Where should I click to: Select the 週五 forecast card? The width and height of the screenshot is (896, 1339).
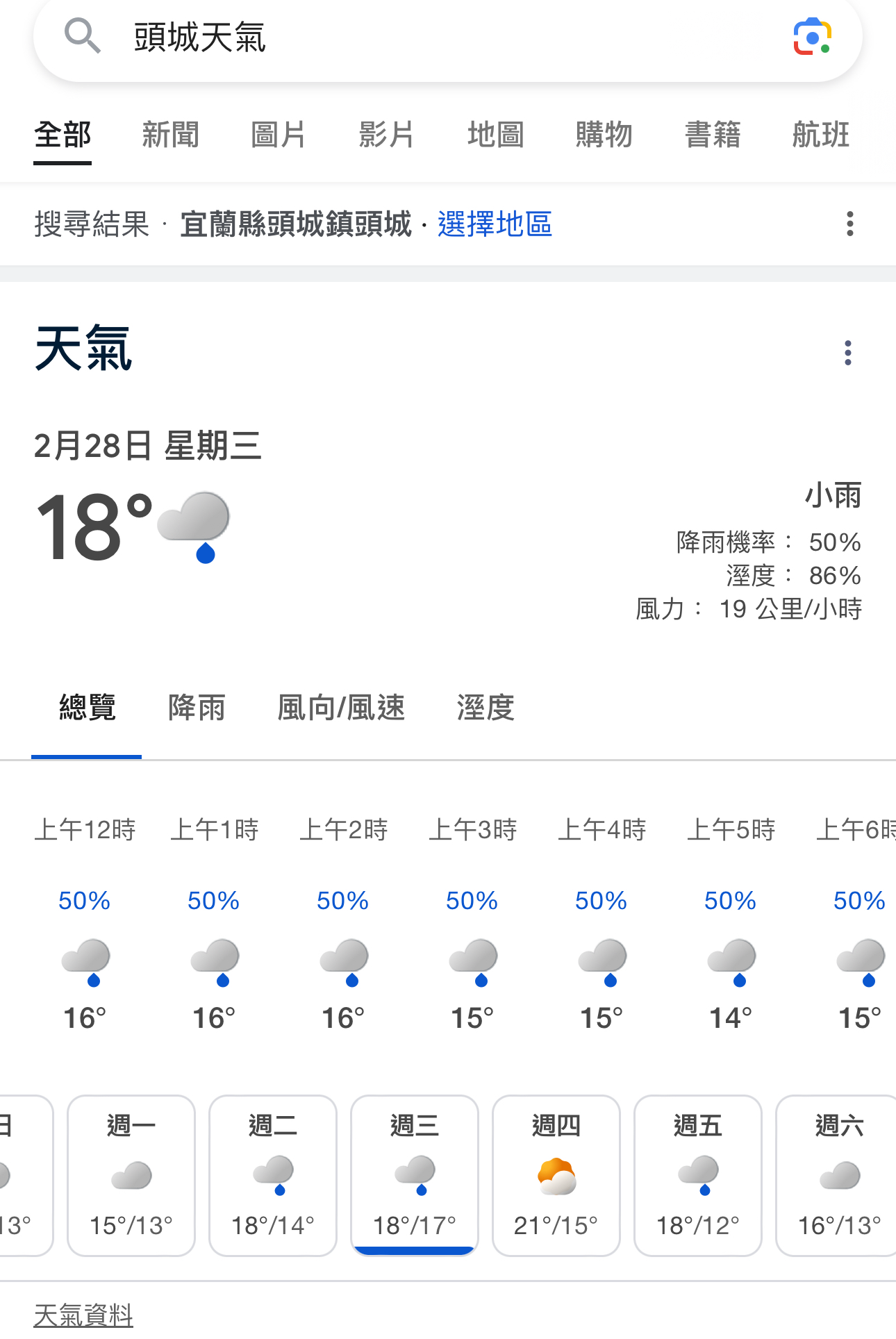tap(698, 1175)
